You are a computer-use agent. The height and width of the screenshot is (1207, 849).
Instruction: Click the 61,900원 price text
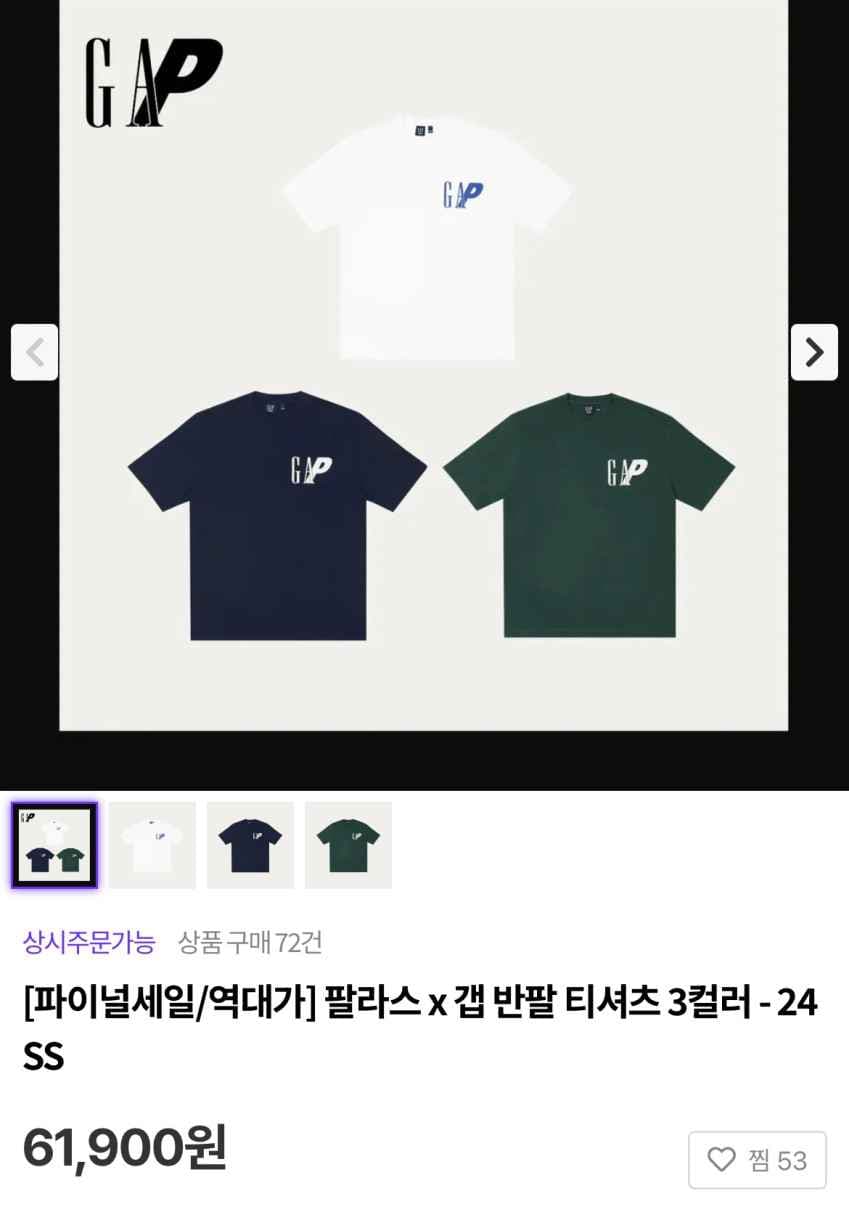pyautogui.click(x=125, y=1149)
